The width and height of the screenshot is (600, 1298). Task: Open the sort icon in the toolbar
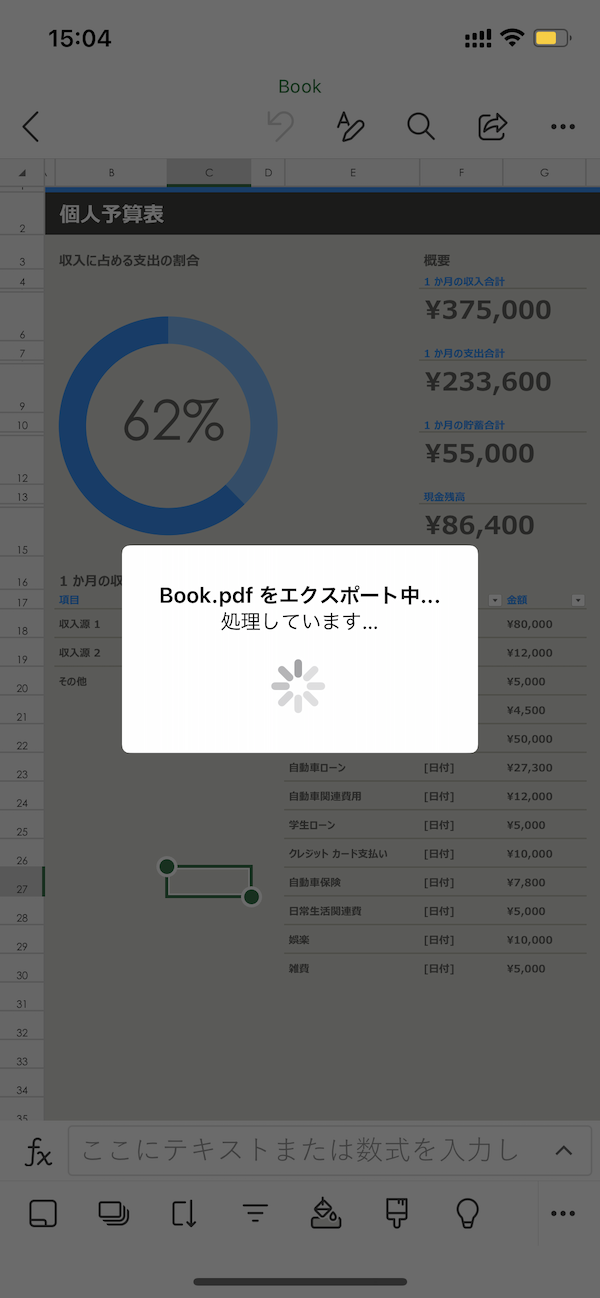pyautogui.click(x=185, y=1213)
